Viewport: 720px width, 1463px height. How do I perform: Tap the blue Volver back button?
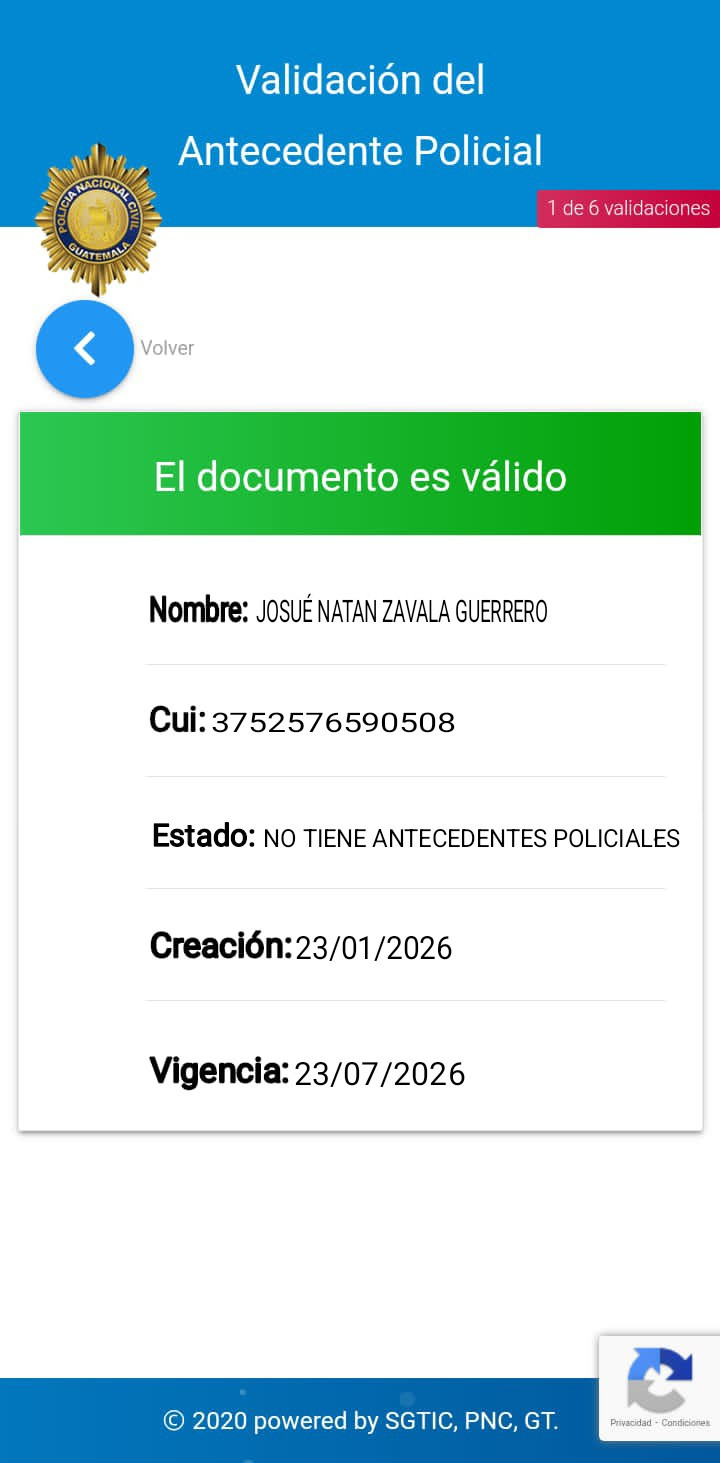coord(85,349)
